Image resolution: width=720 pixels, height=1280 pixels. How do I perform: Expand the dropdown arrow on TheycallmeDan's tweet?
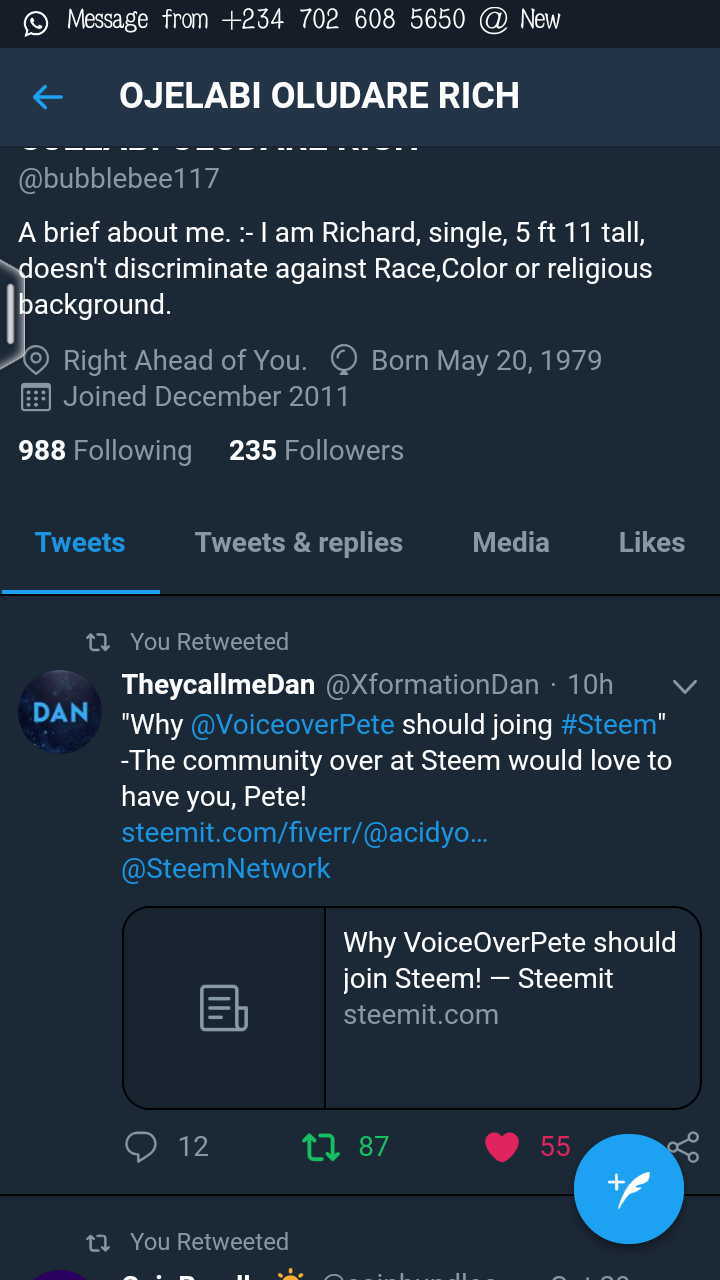[x=684, y=687]
